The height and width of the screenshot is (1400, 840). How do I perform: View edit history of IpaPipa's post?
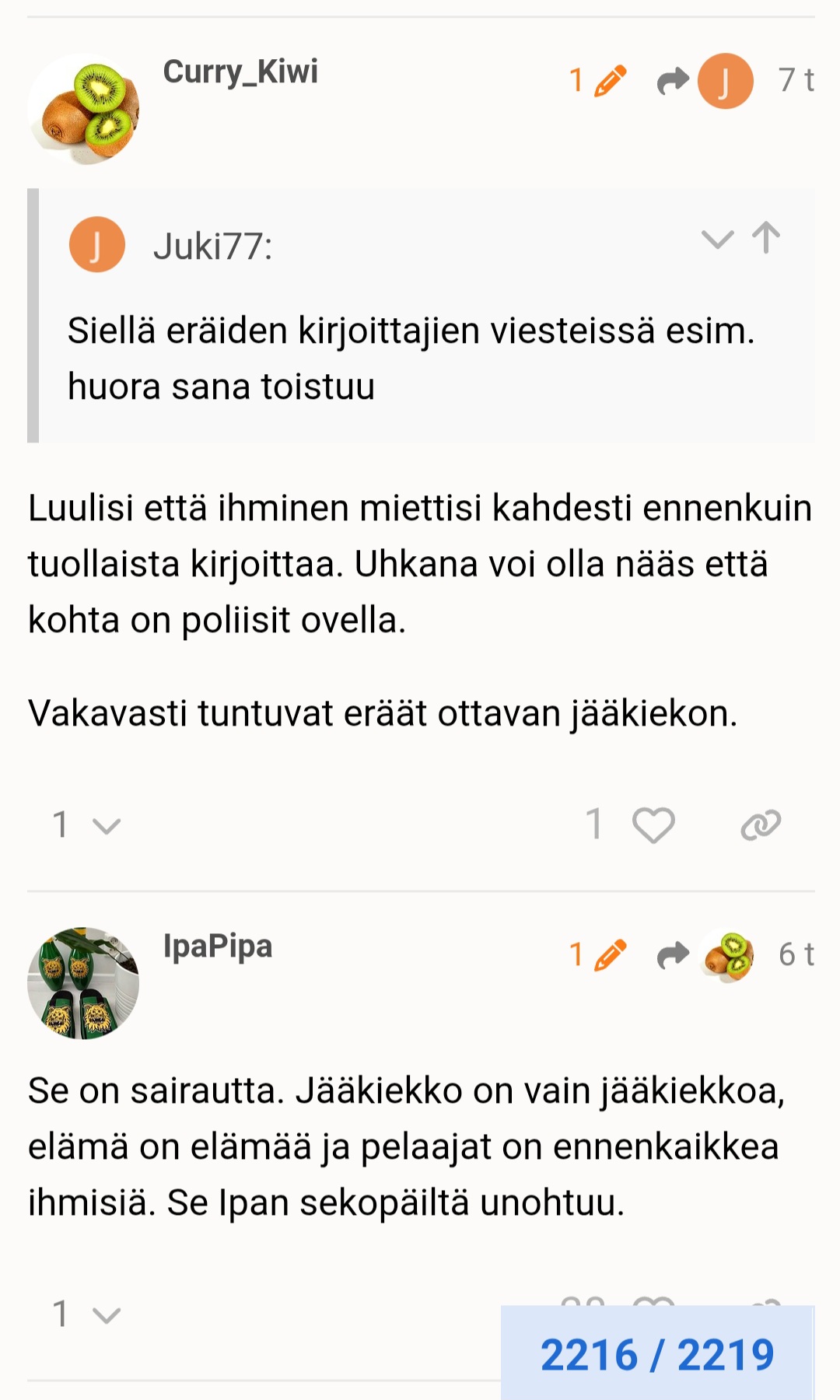pyautogui.click(x=597, y=954)
